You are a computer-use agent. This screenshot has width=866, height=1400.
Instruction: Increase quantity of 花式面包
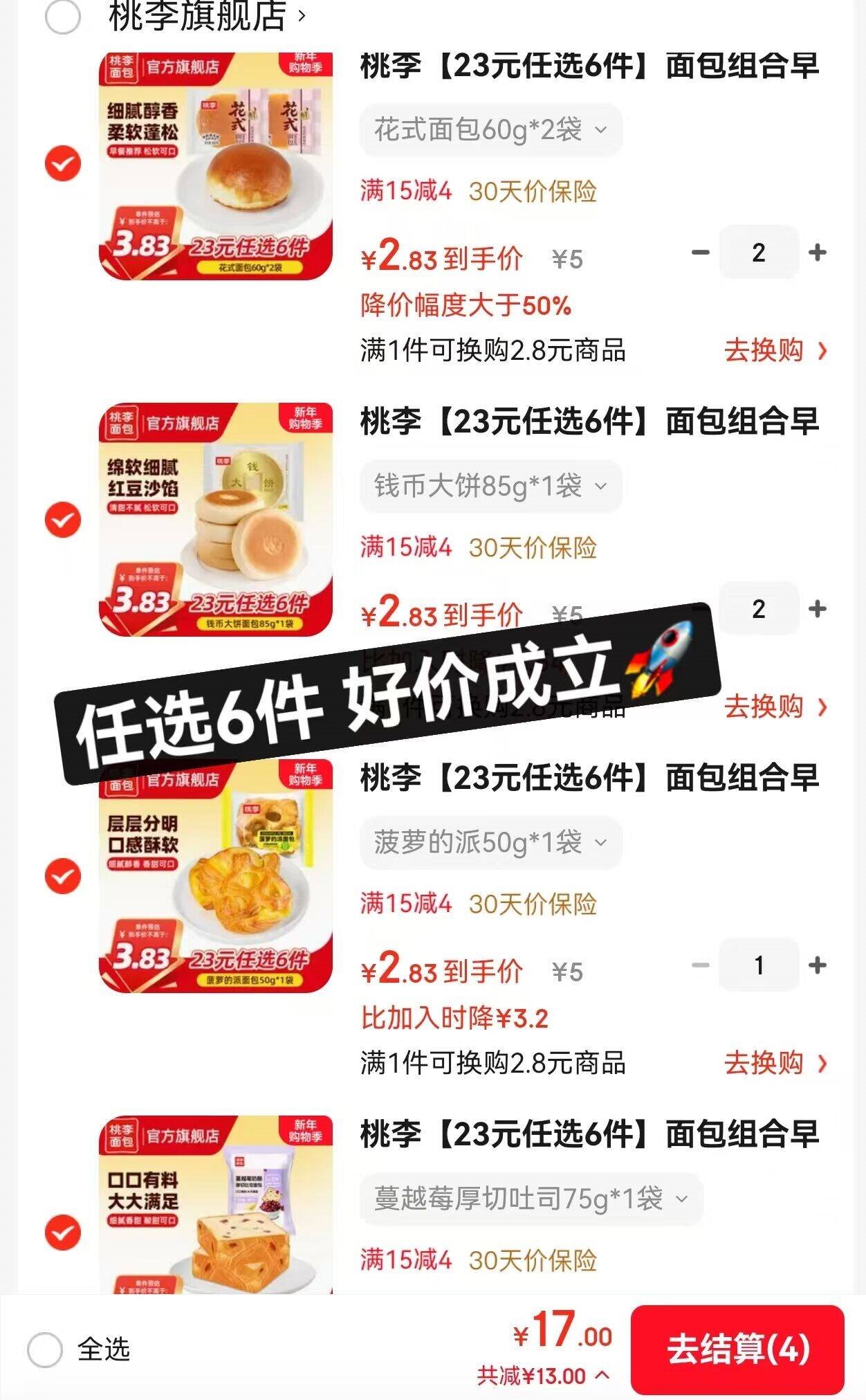tap(818, 253)
